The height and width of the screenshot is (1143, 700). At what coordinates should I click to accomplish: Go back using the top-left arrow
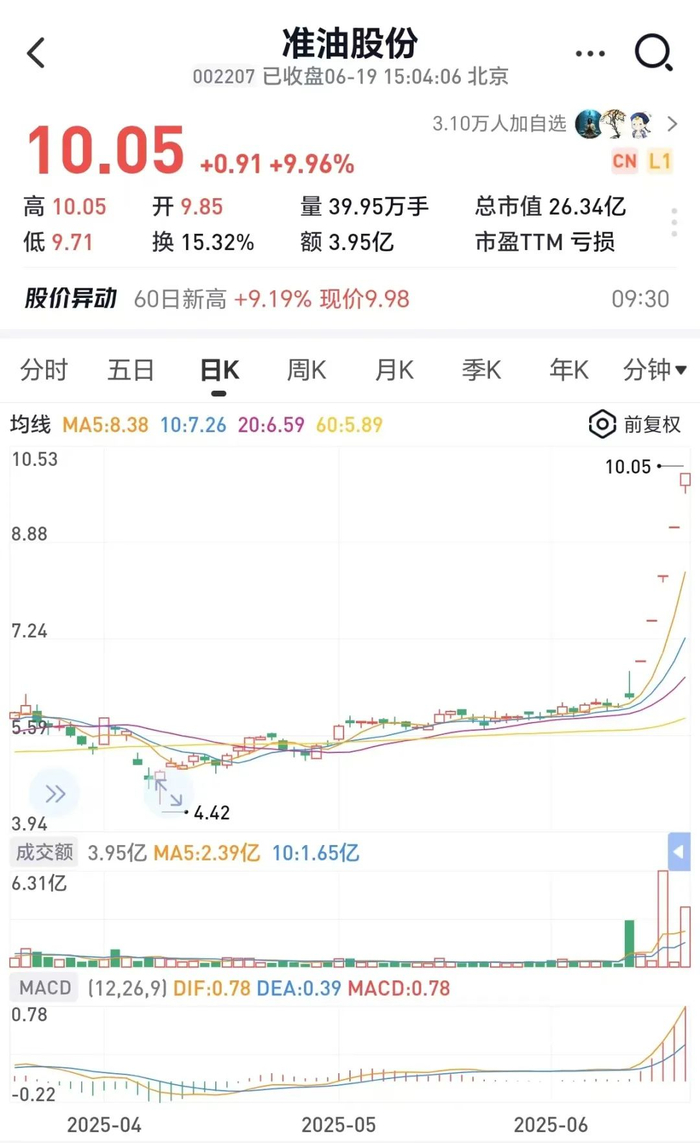(37, 53)
